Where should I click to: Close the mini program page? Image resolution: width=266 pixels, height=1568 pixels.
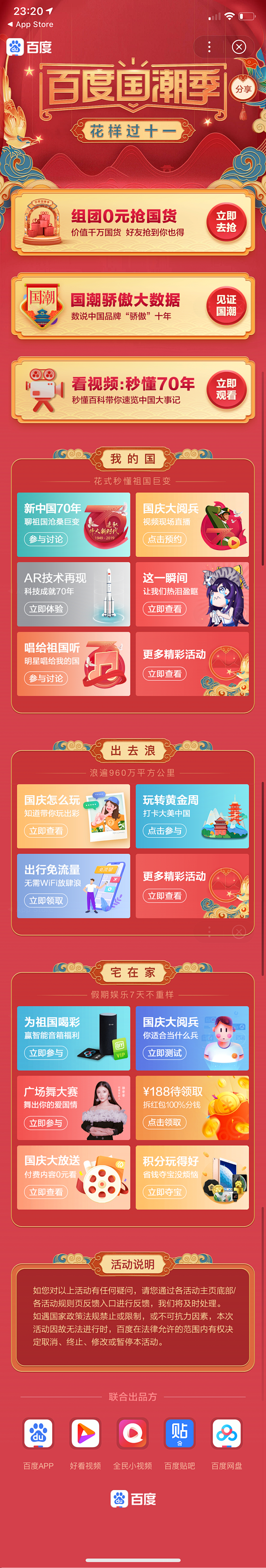click(x=239, y=47)
